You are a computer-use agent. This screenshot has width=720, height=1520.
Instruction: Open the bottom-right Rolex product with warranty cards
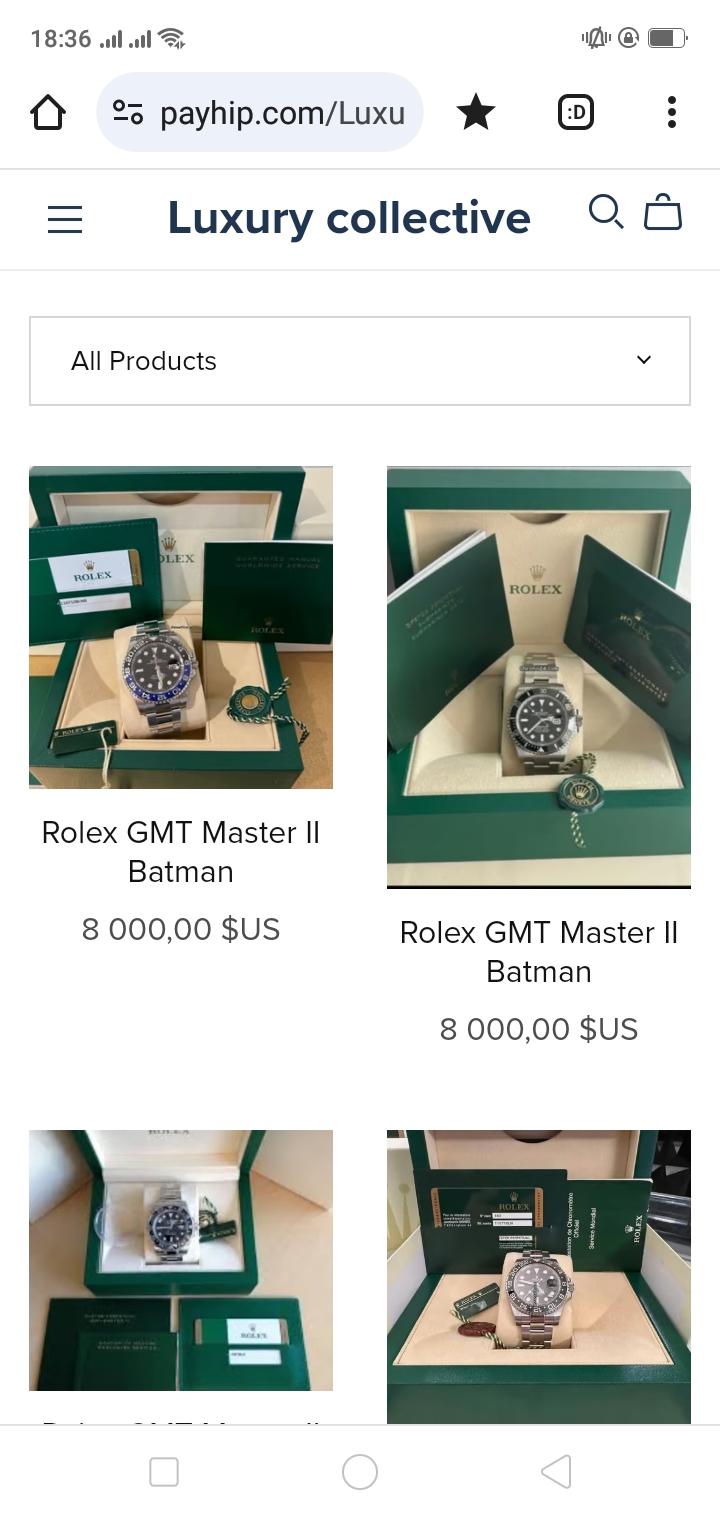(x=539, y=1277)
